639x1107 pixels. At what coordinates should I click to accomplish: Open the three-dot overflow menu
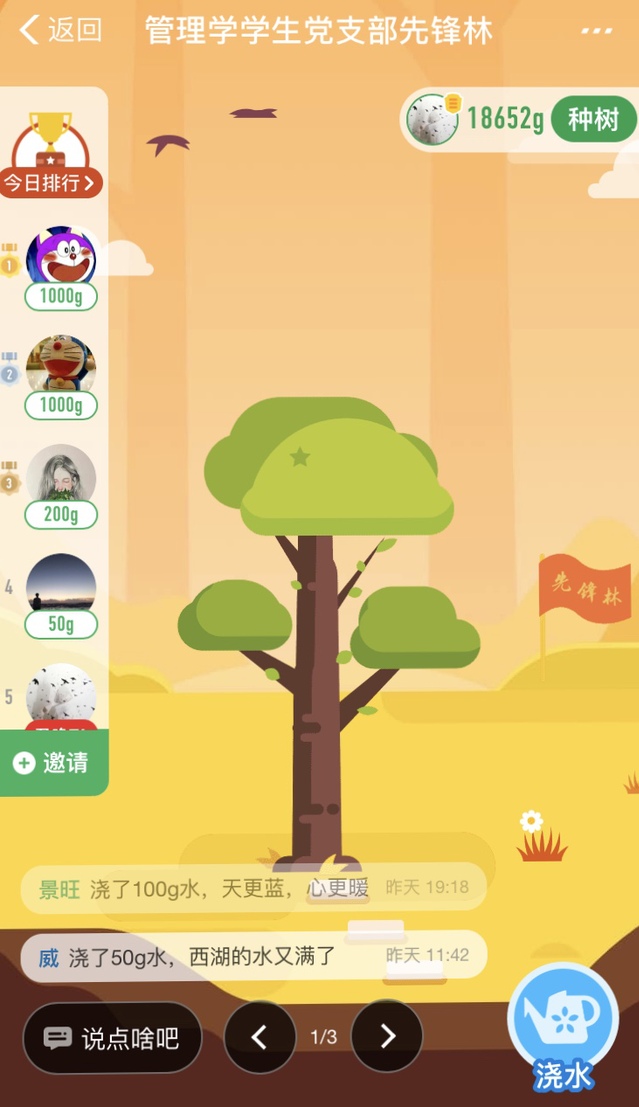pos(596,31)
